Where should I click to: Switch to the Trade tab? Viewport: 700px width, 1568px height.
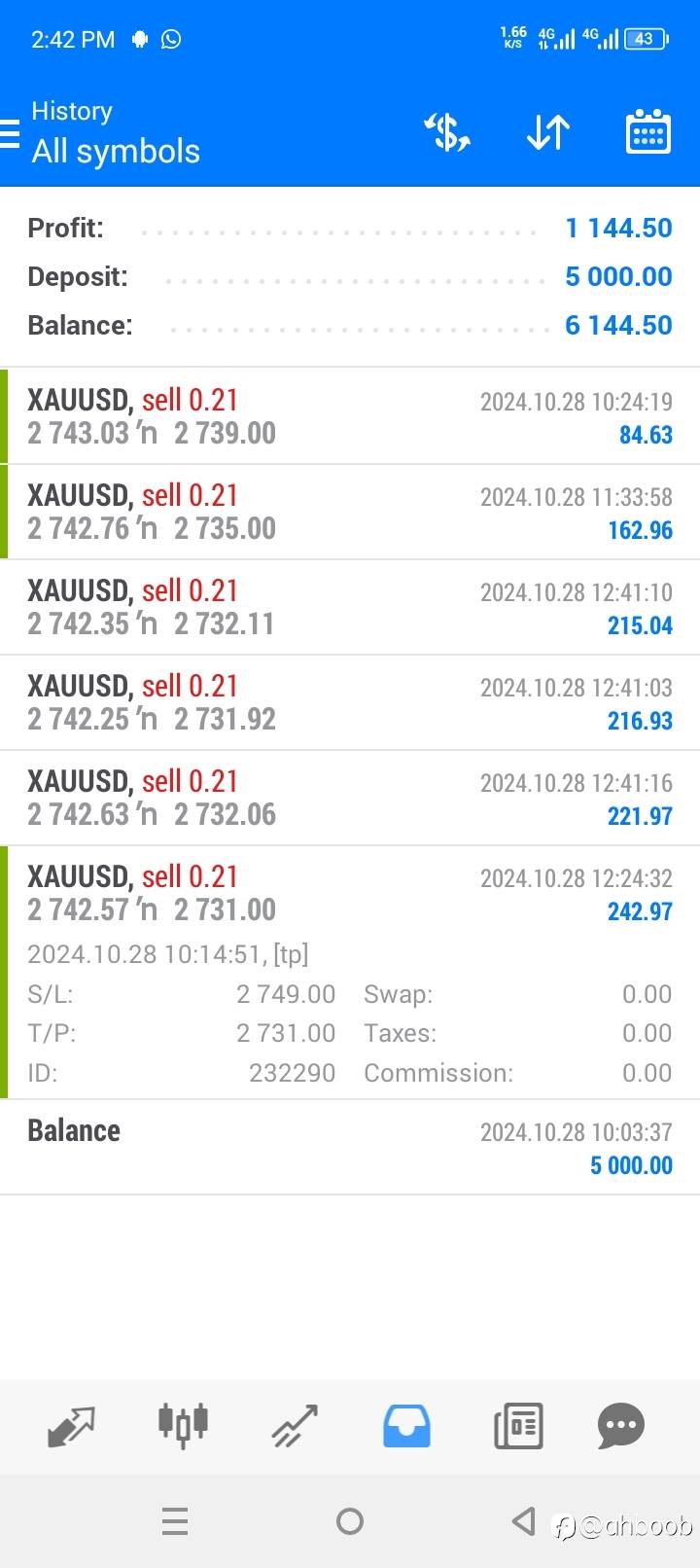(295, 1426)
